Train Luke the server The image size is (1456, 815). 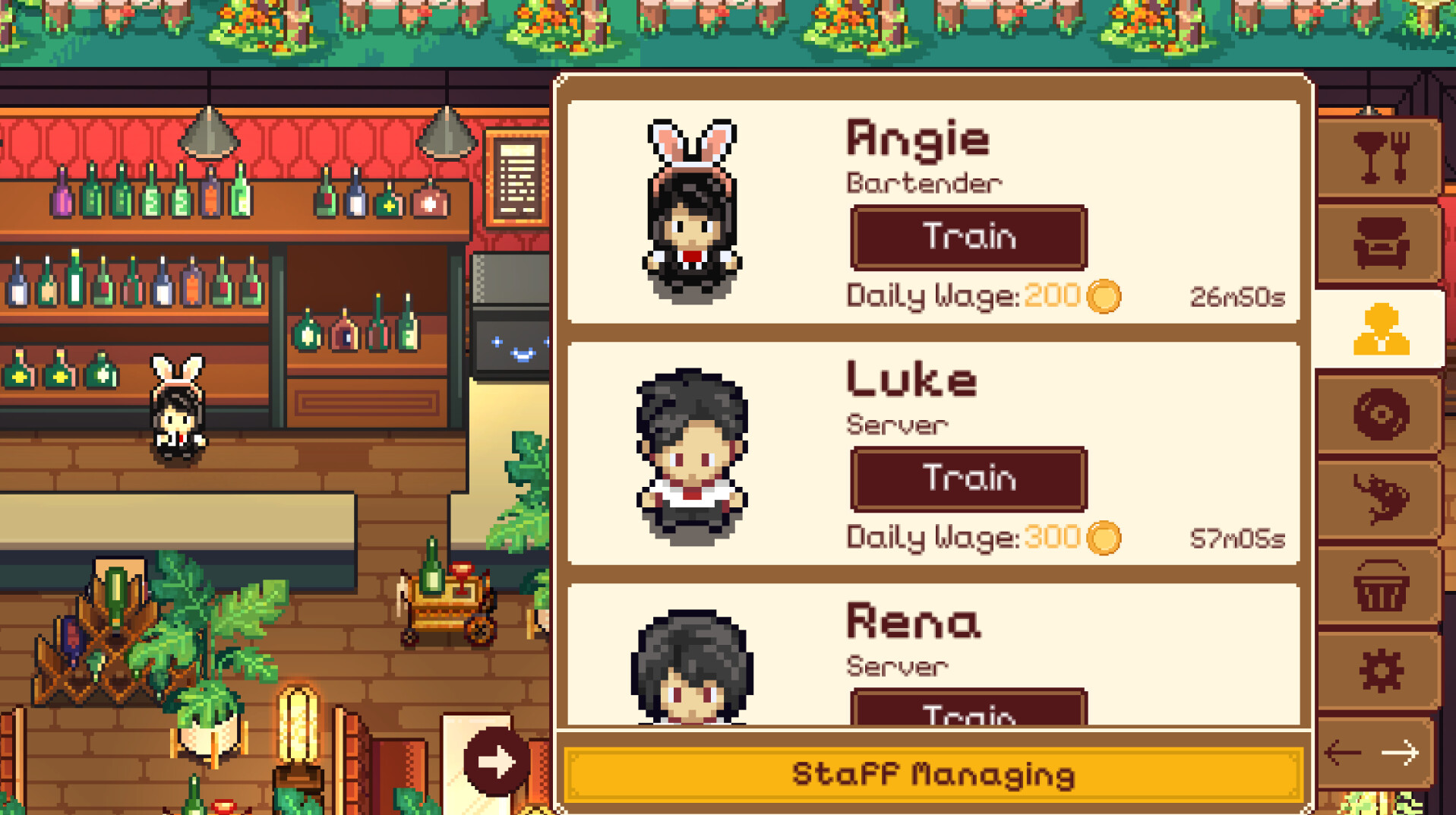point(968,479)
